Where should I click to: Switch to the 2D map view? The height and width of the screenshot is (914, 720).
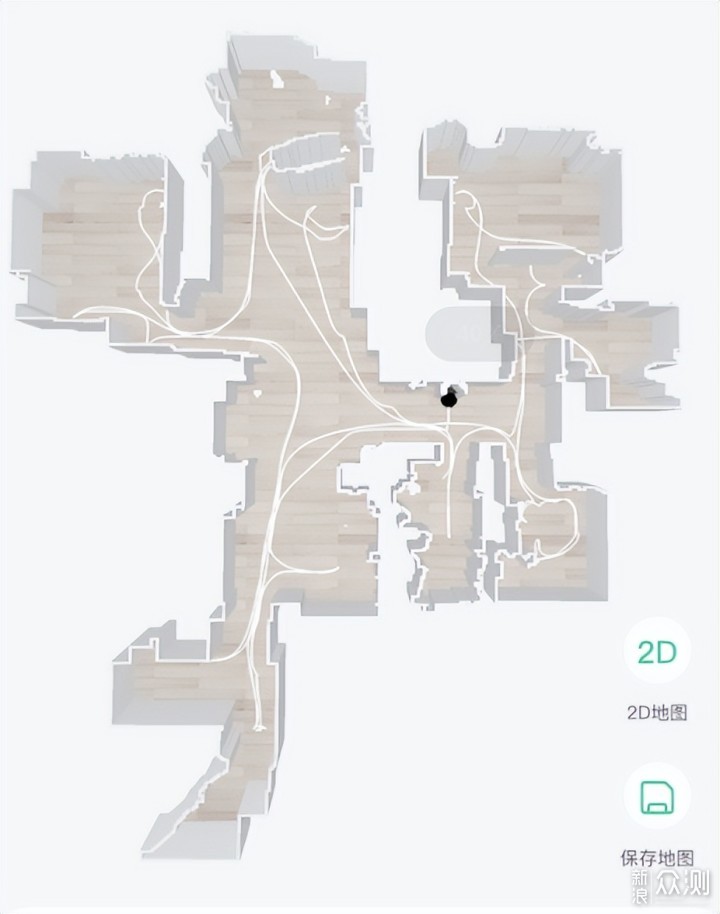pyautogui.click(x=657, y=654)
